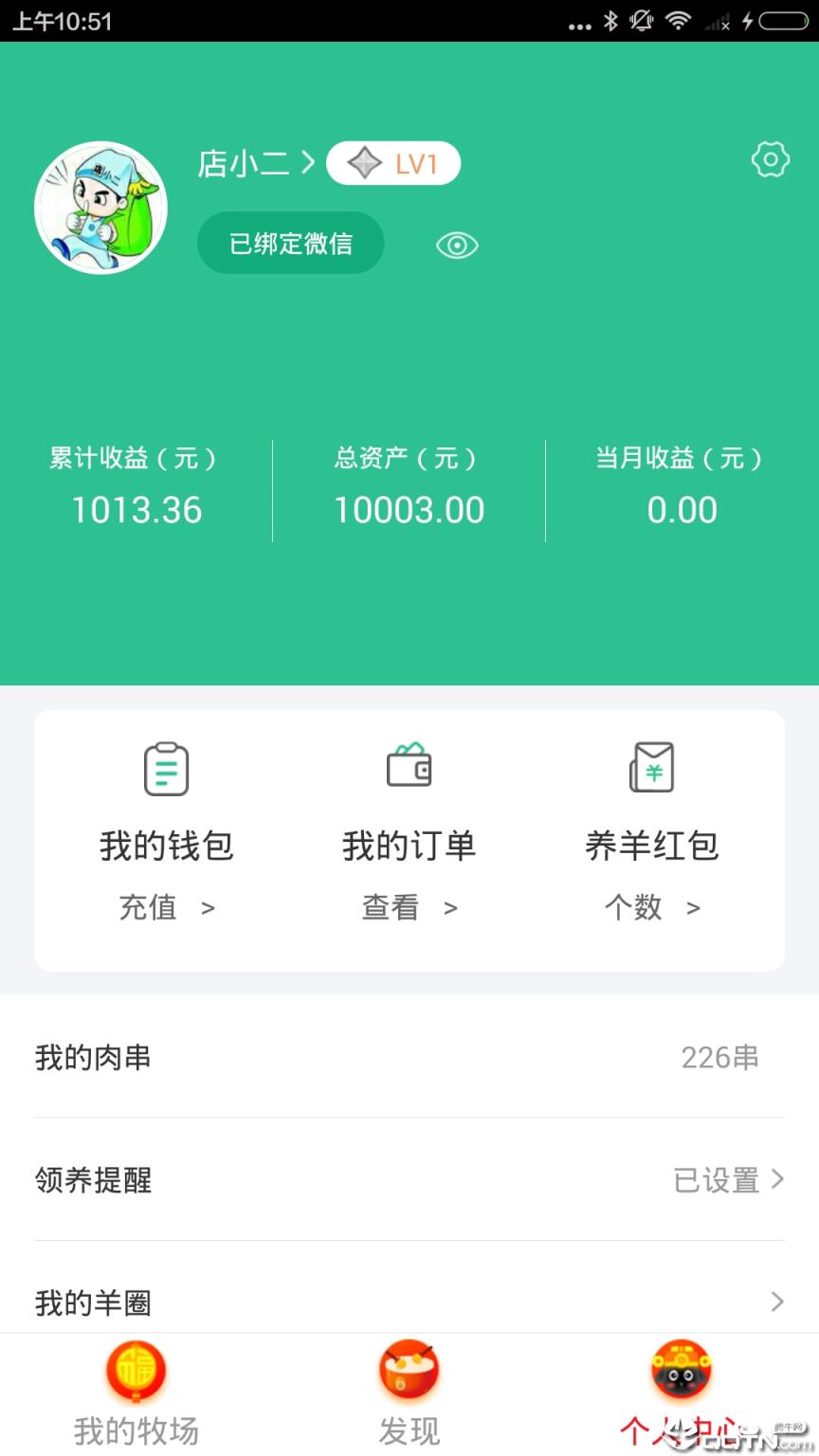The height and width of the screenshot is (1456, 819).
Task: Tap the Discover bowl icon
Action: coord(409,1372)
